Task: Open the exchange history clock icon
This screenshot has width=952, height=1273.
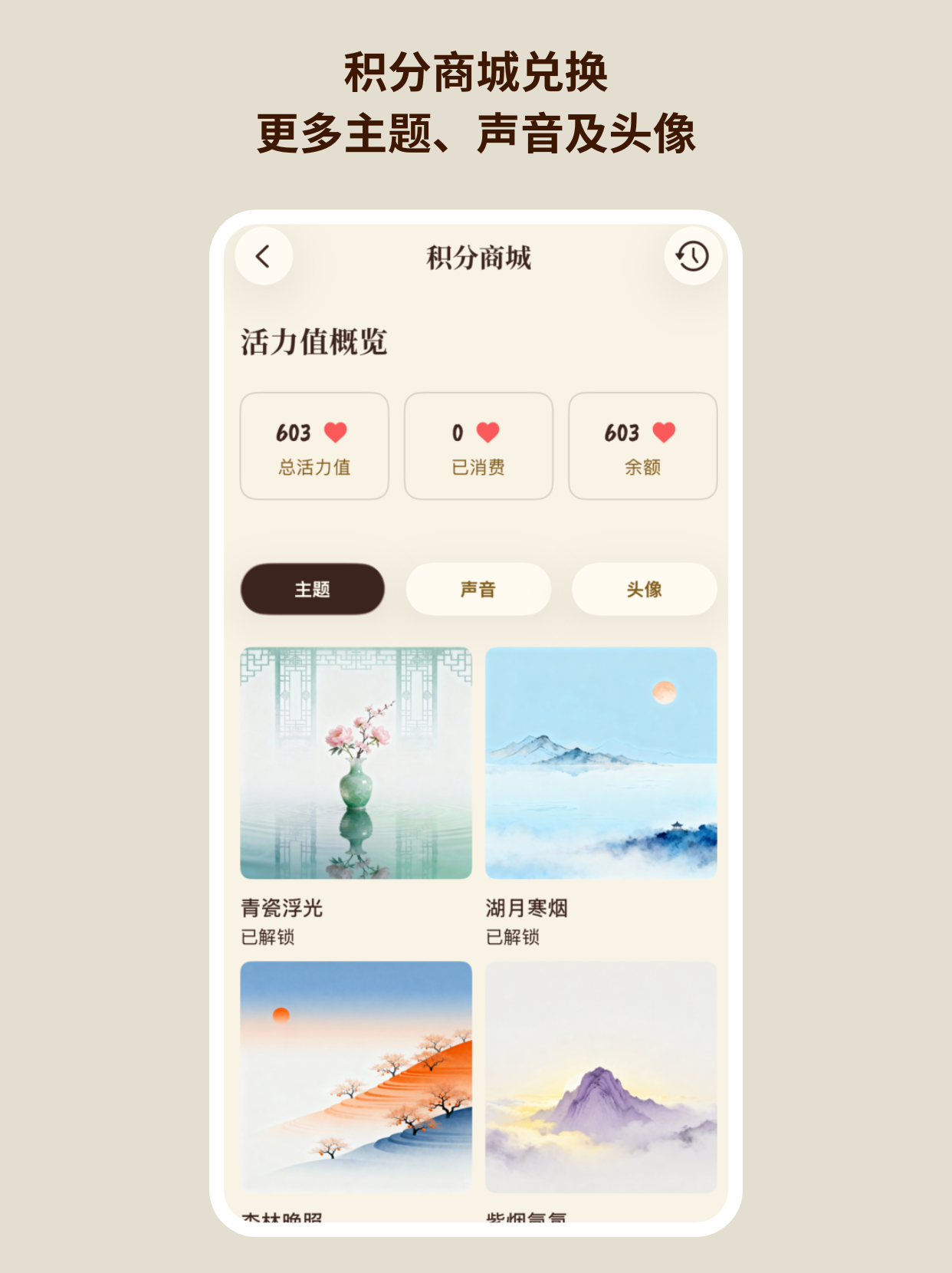Action: (691, 256)
